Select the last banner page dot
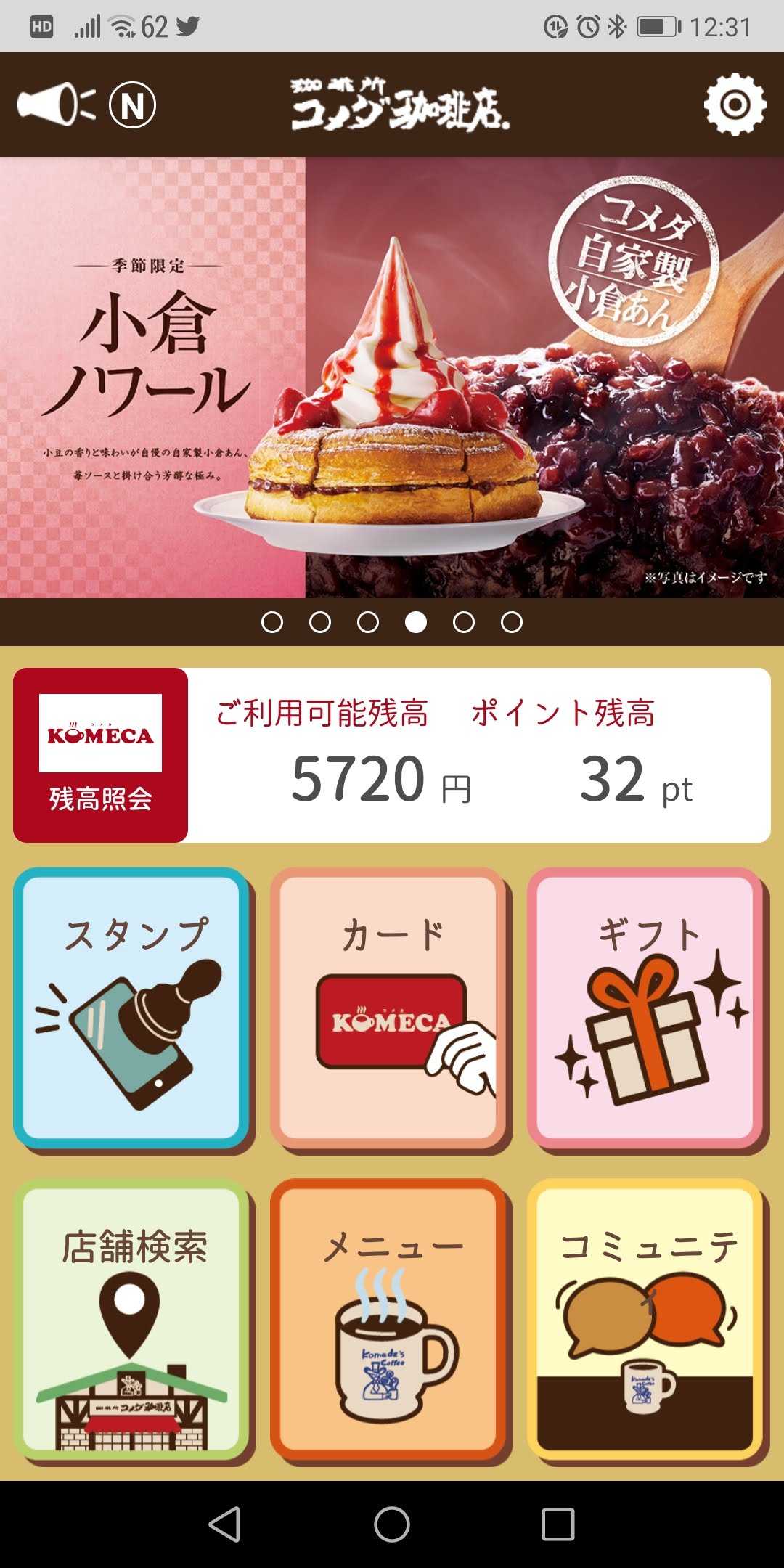The image size is (784, 1568). [512, 622]
